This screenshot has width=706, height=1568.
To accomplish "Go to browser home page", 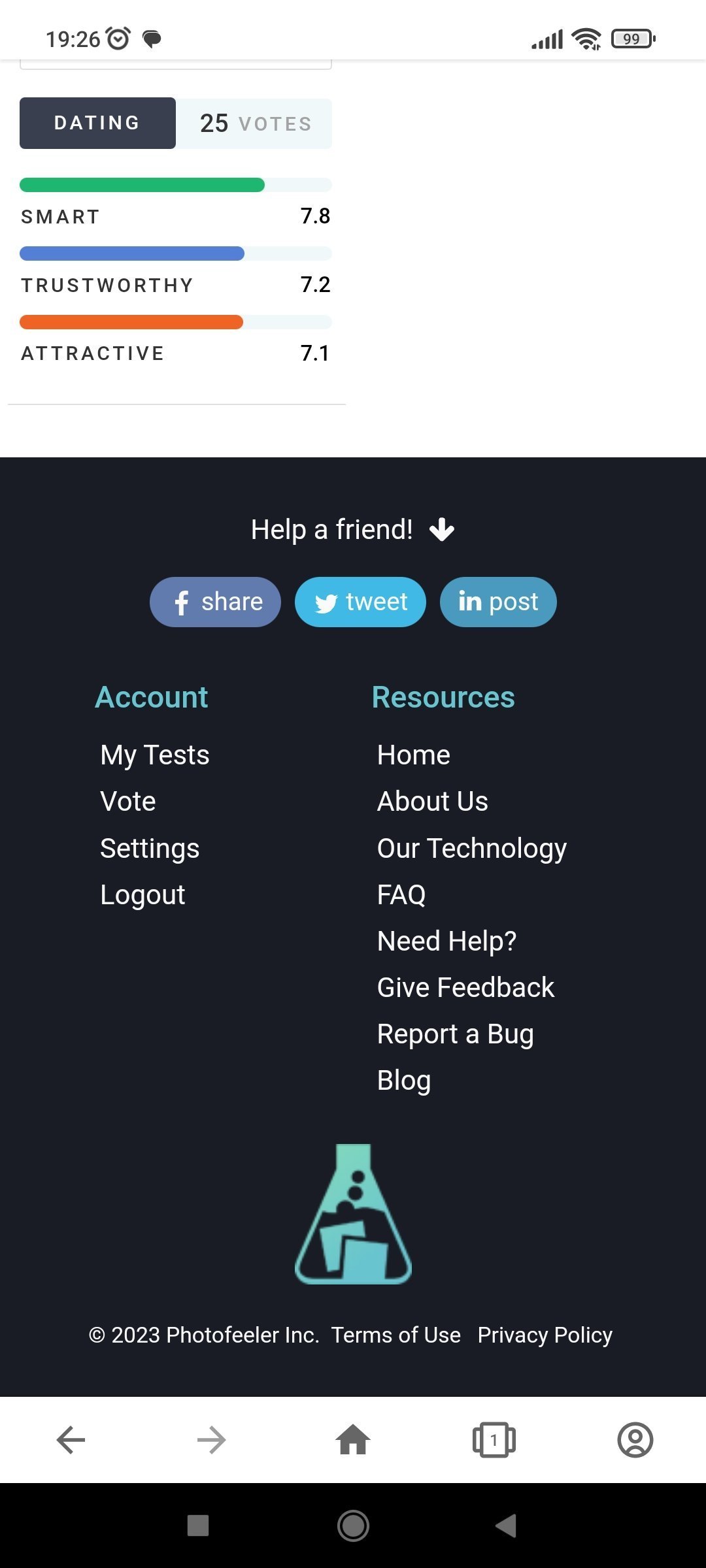I will [x=353, y=1440].
